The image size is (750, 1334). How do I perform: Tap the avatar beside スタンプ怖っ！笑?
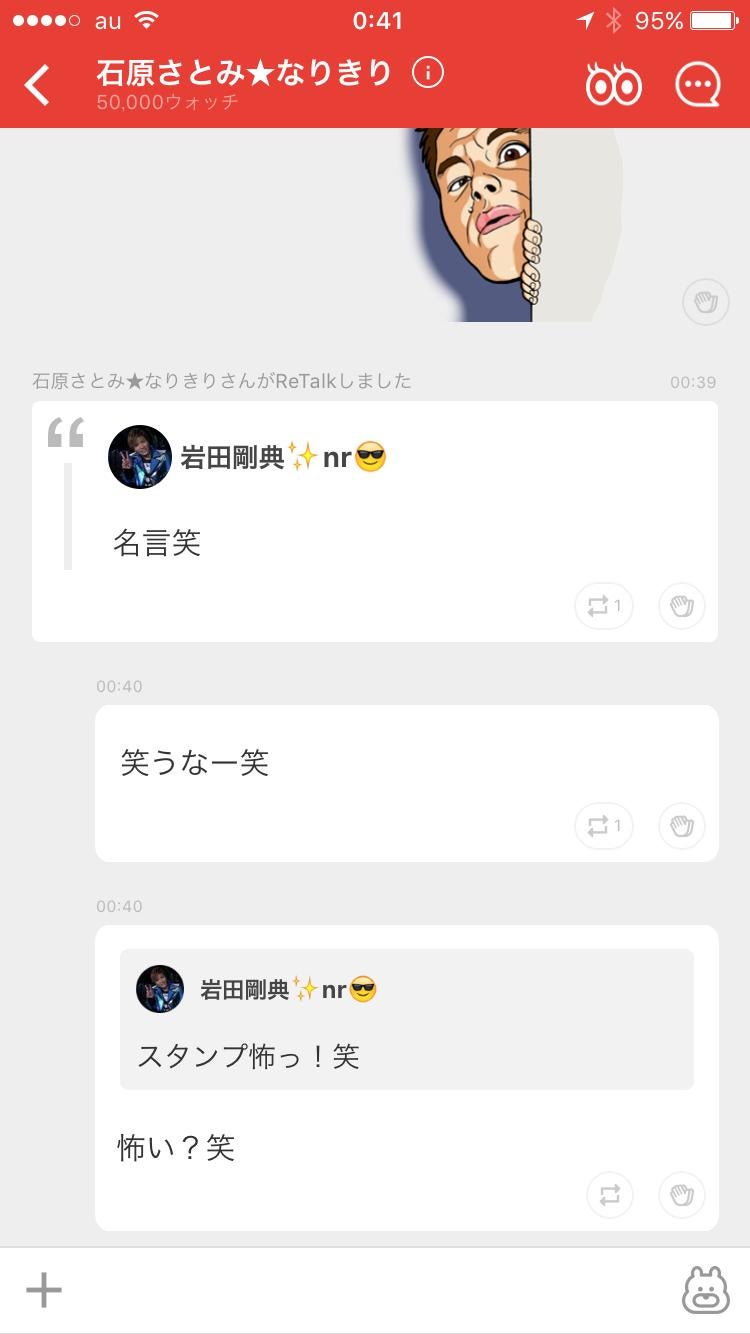click(160, 989)
